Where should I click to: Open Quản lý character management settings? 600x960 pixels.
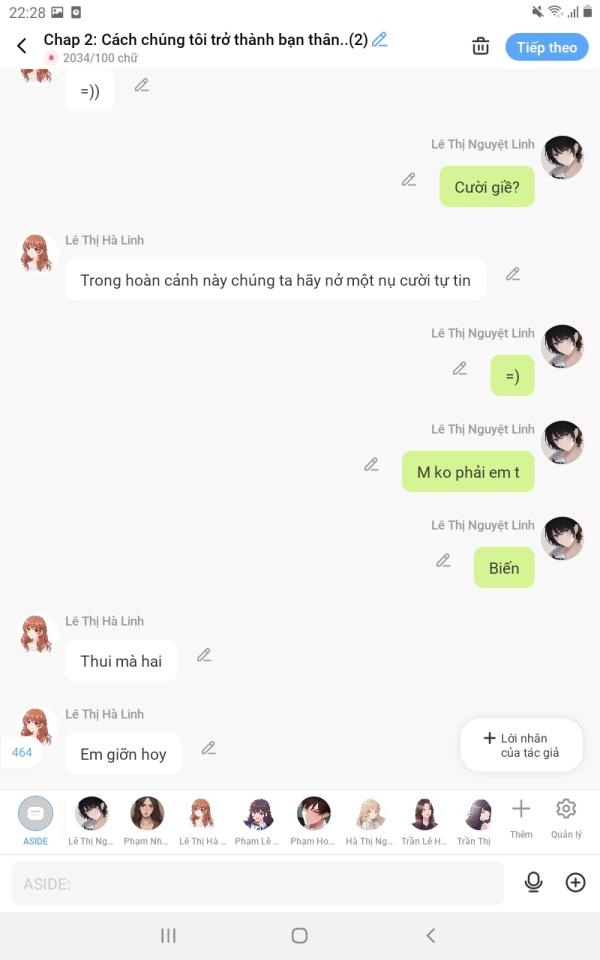coord(566,816)
